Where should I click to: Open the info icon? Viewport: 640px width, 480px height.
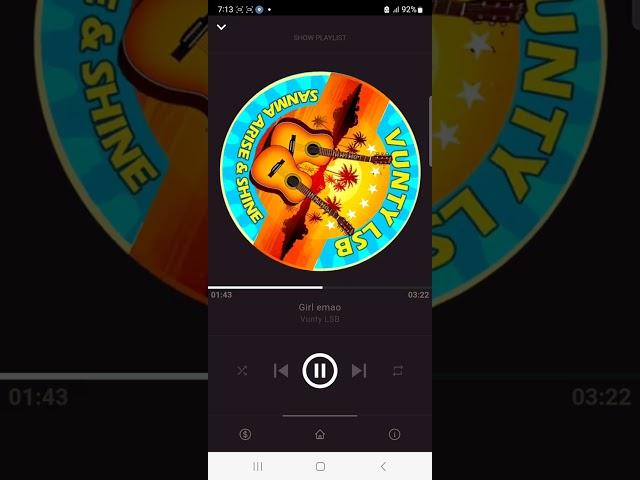click(x=394, y=434)
